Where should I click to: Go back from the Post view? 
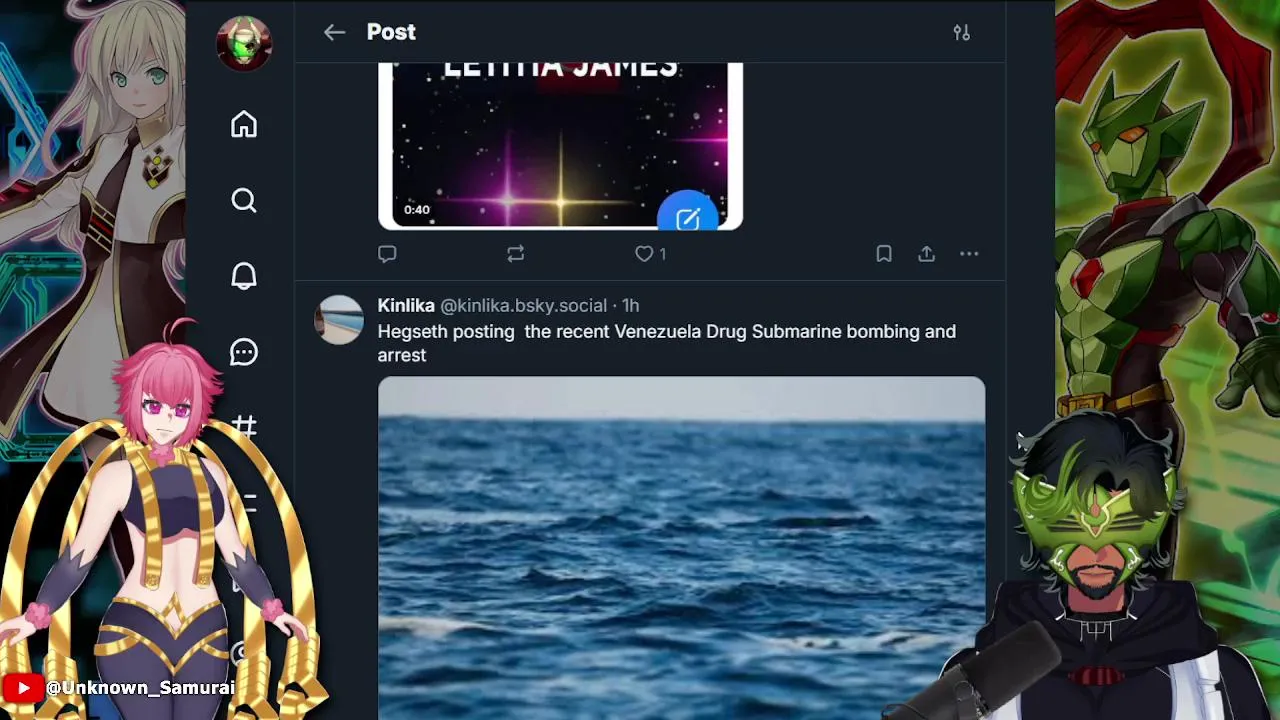tap(334, 33)
